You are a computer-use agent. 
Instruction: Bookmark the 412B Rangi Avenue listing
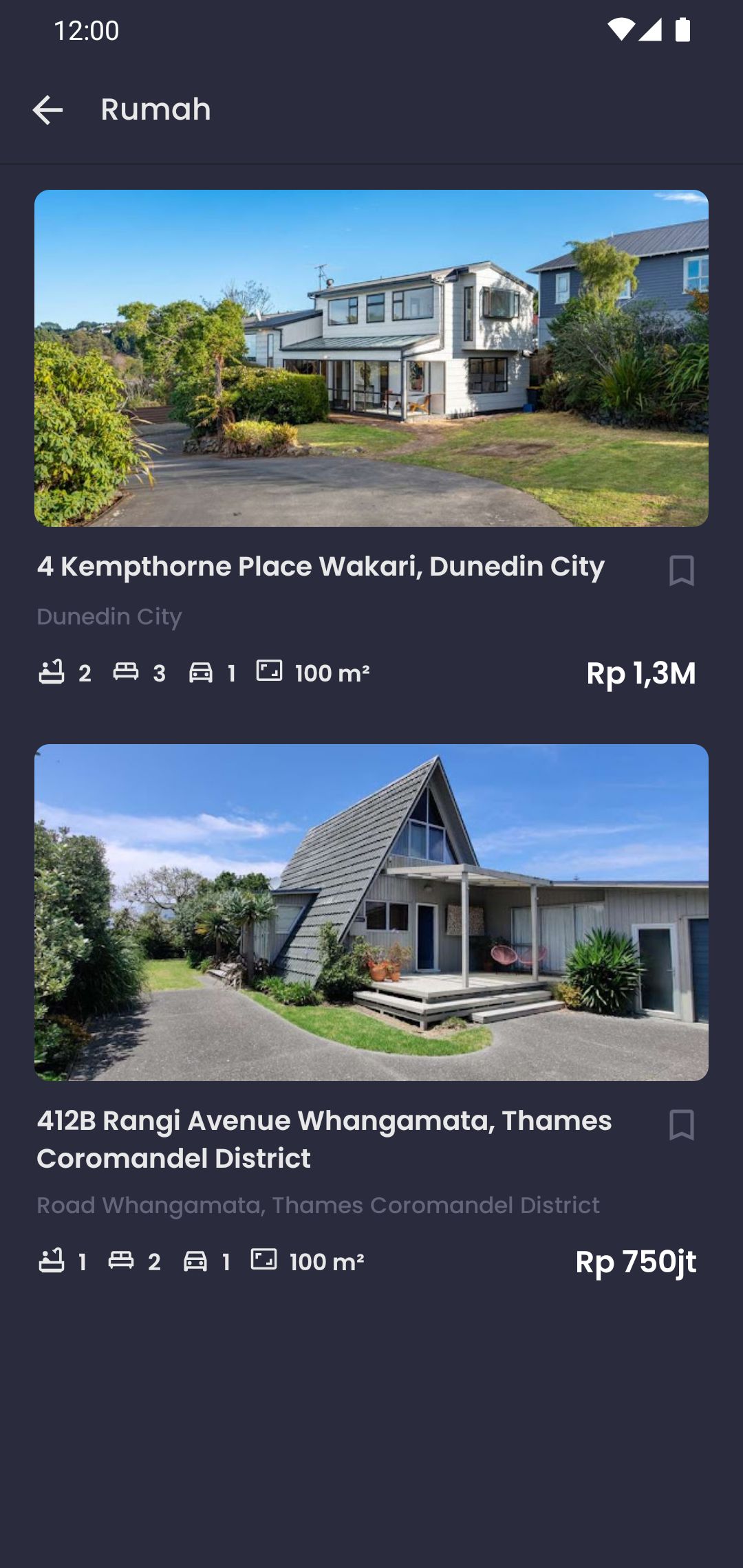pos(681,1125)
